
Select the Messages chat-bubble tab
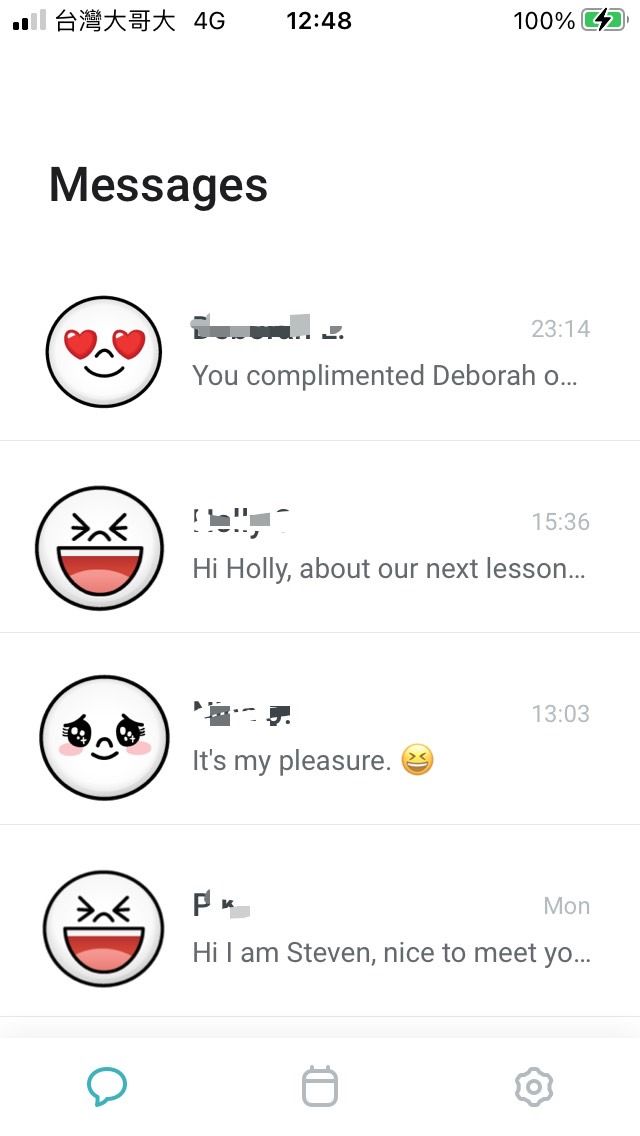107,1086
